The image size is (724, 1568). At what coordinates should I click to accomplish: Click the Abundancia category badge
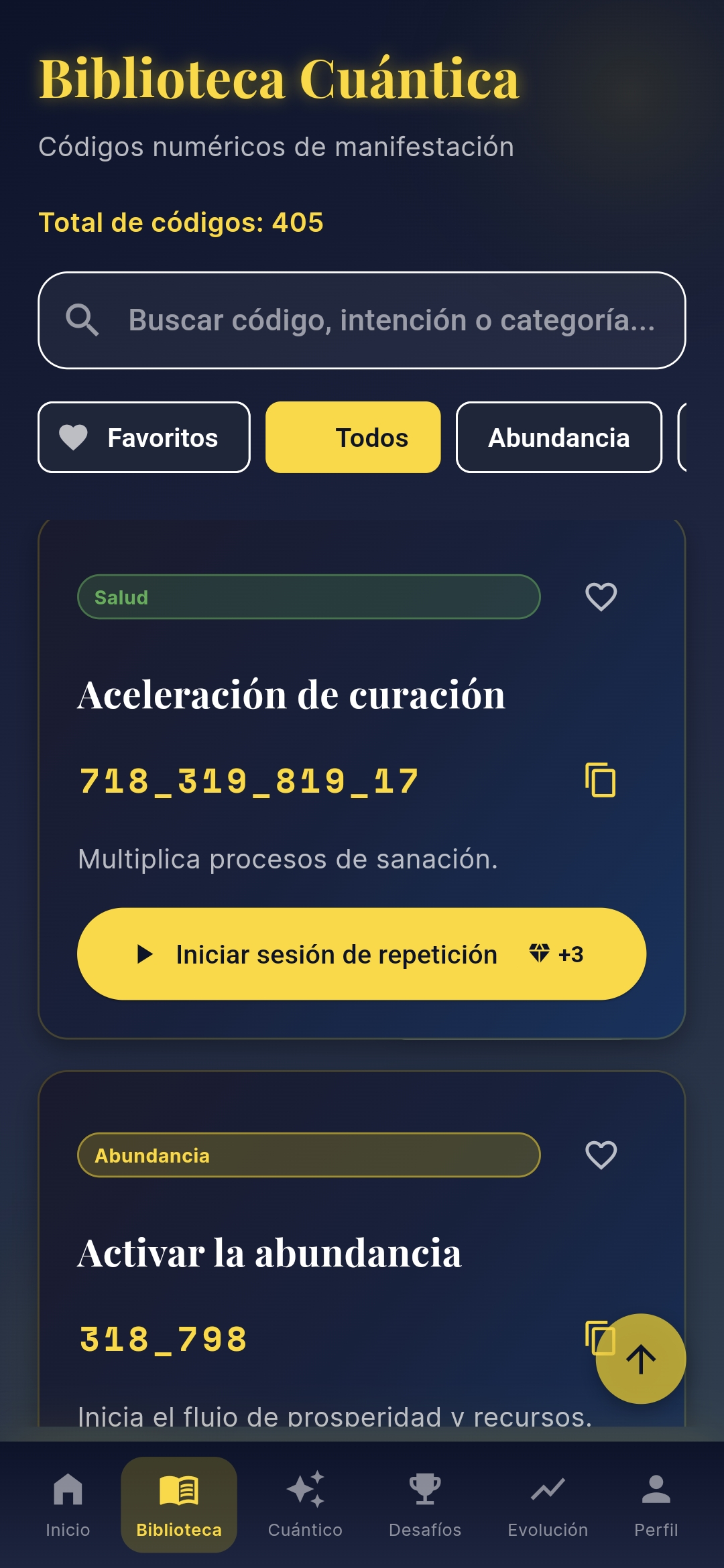pyautogui.click(x=308, y=1155)
